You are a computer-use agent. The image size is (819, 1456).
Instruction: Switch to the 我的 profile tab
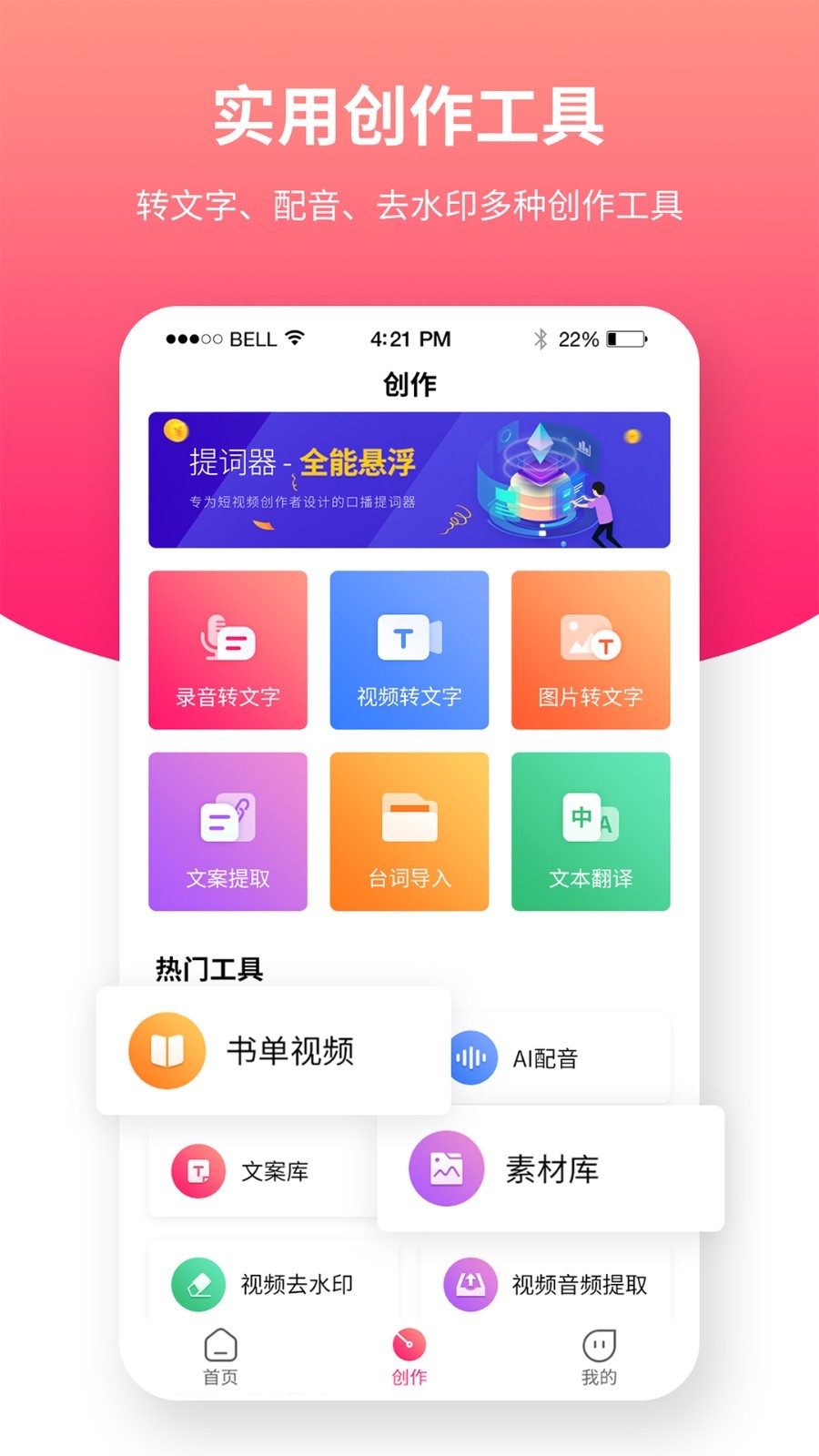pyautogui.click(x=599, y=1358)
